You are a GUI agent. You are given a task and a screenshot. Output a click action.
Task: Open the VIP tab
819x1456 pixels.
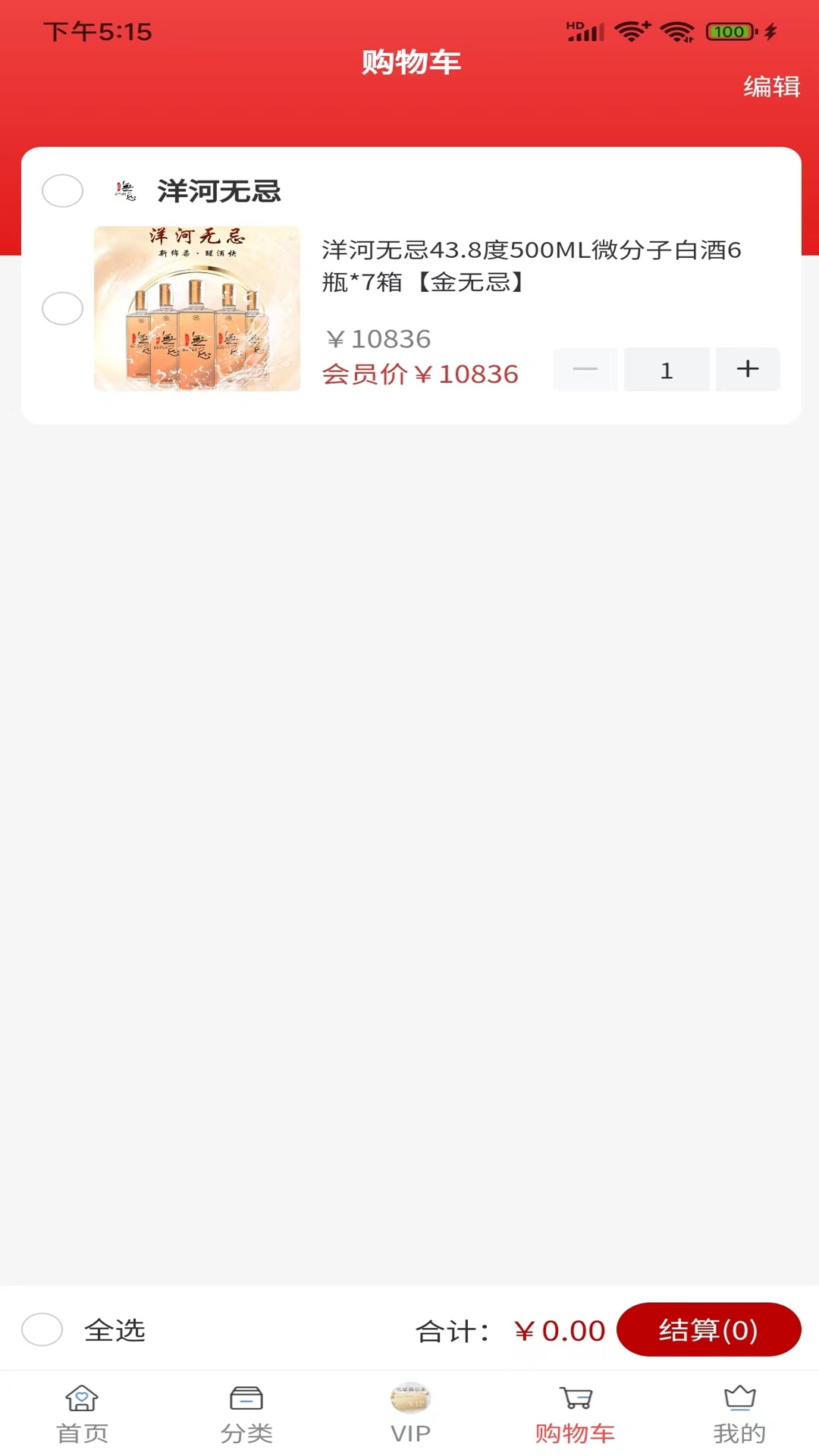coord(410,1414)
